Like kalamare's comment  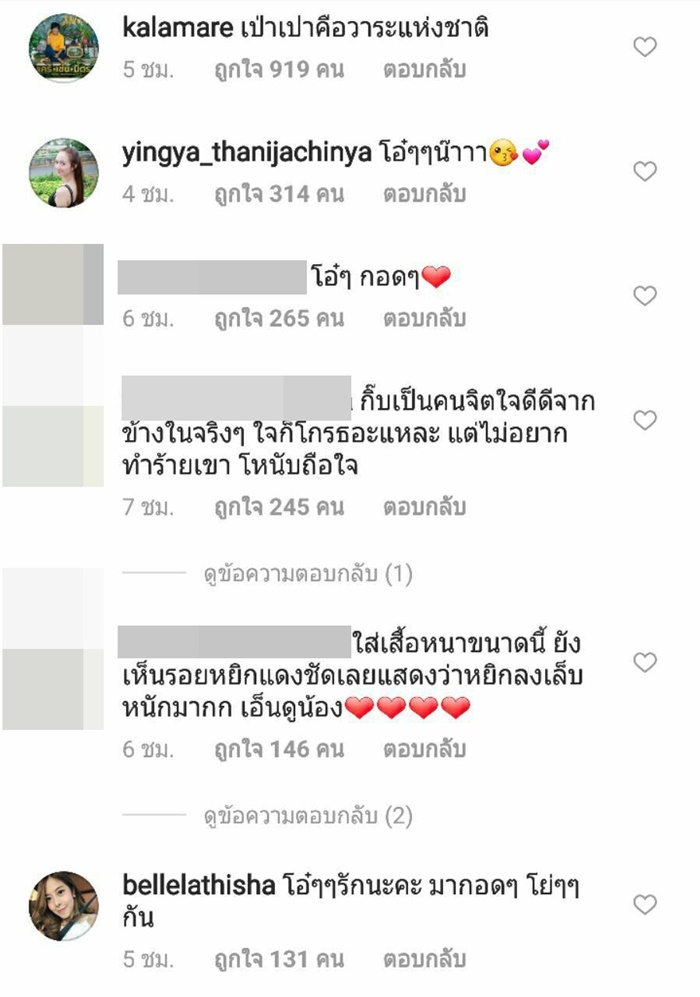646,47
